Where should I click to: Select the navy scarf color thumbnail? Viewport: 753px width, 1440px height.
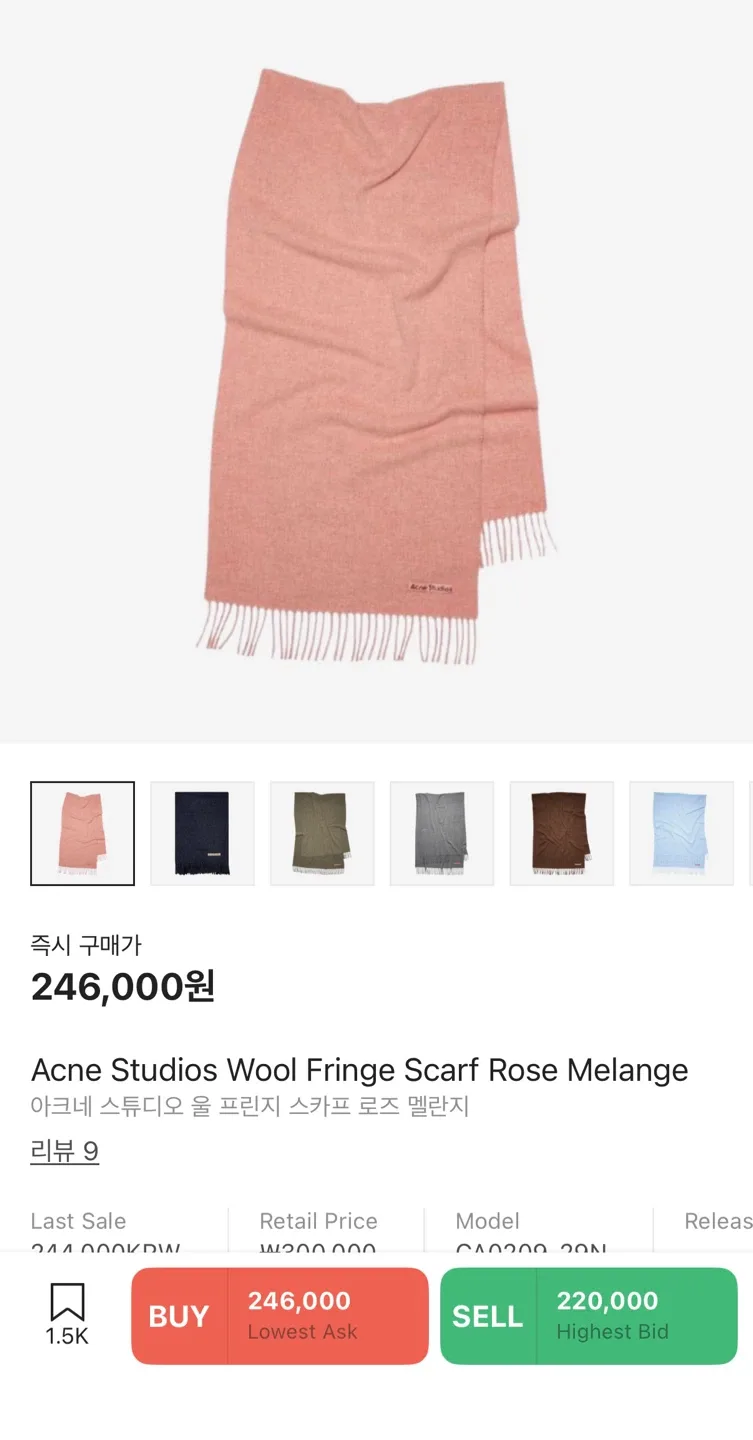[202, 833]
